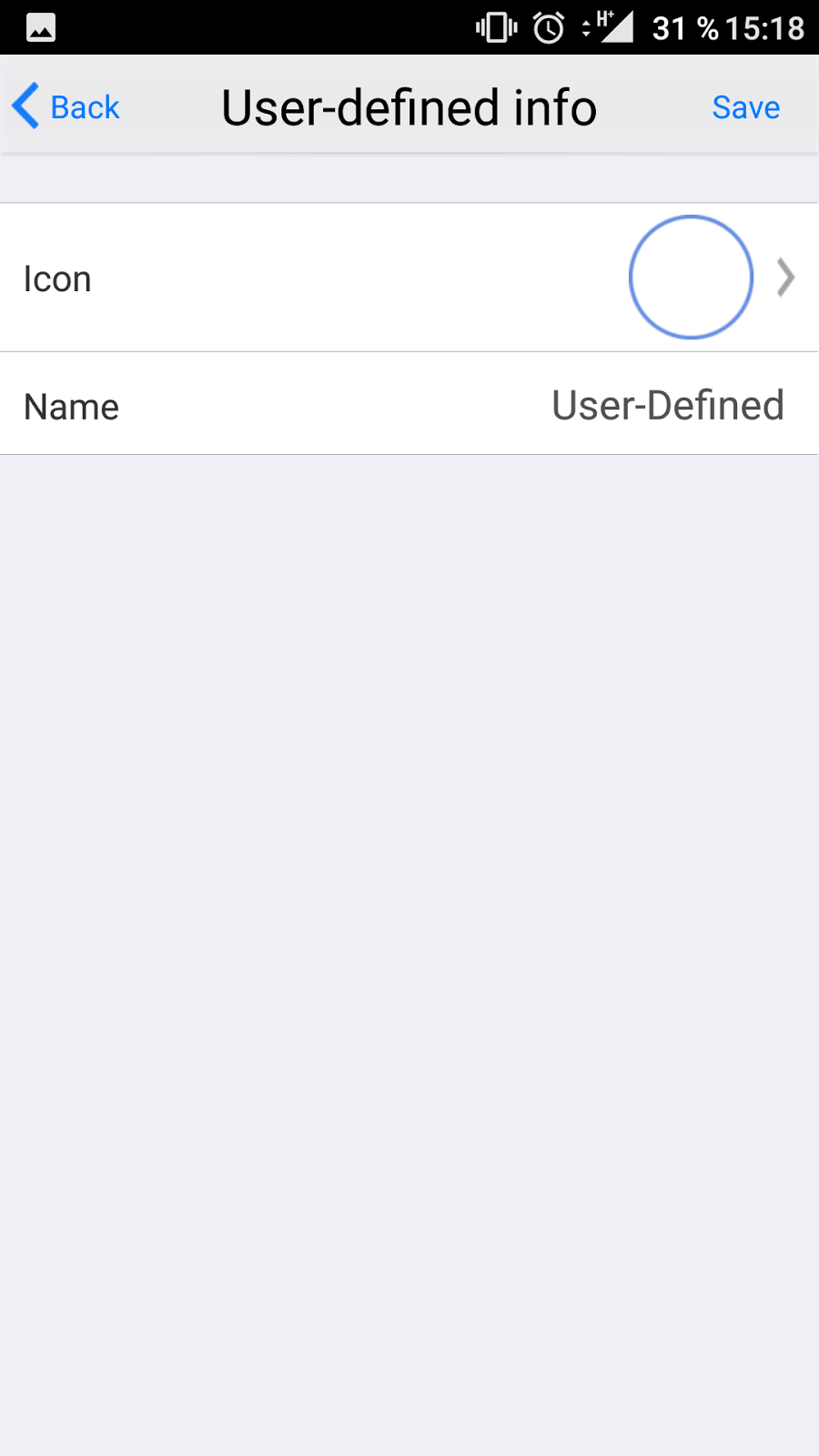Edit the Name field value
819x1456 pixels.
pos(667,406)
